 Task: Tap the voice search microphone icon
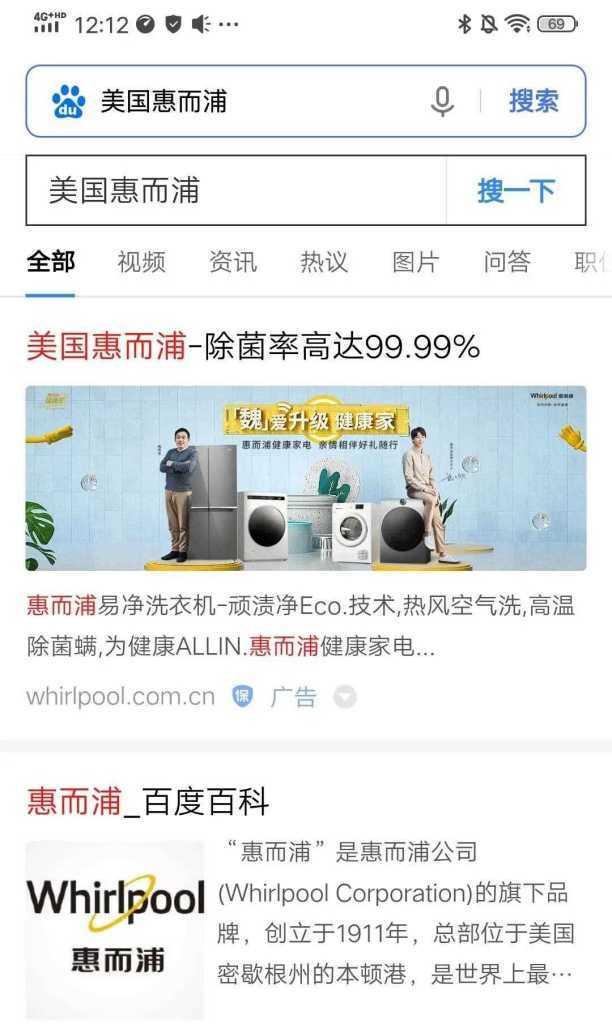click(x=442, y=101)
